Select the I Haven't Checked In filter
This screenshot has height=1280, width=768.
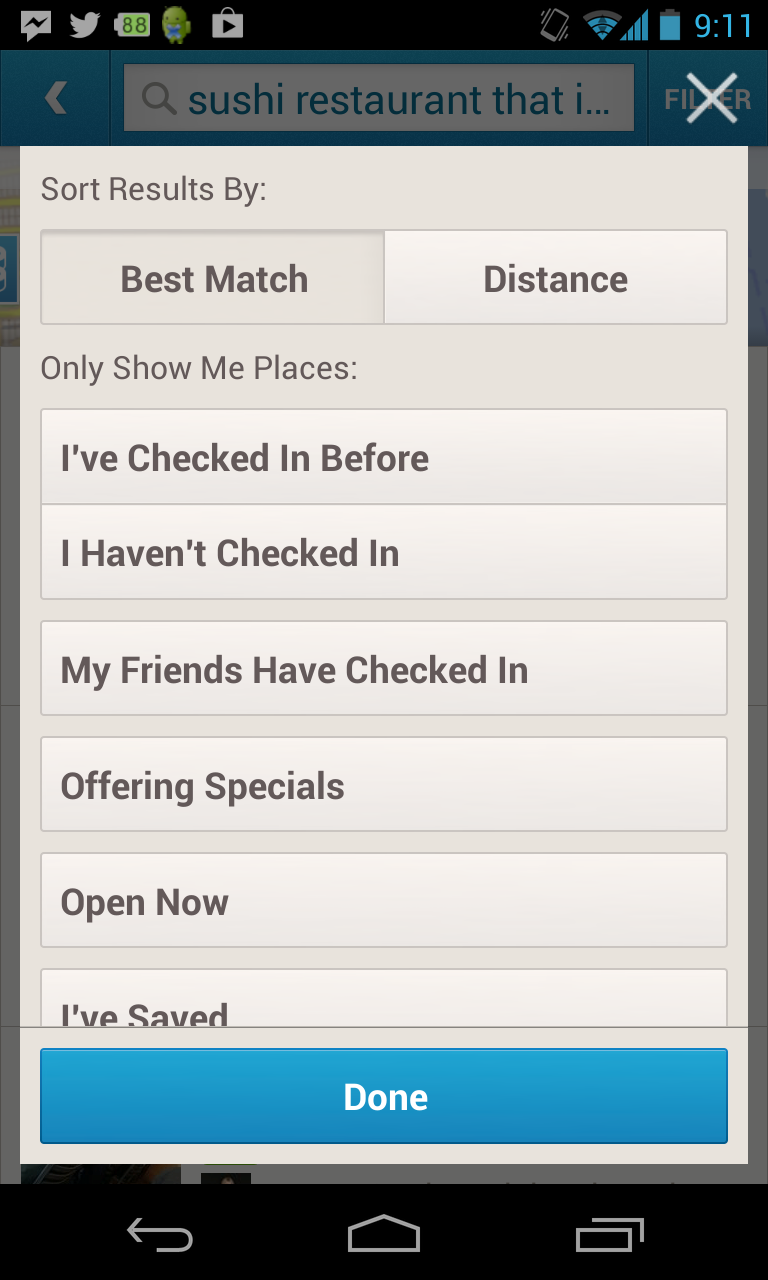tap(383, 552)
